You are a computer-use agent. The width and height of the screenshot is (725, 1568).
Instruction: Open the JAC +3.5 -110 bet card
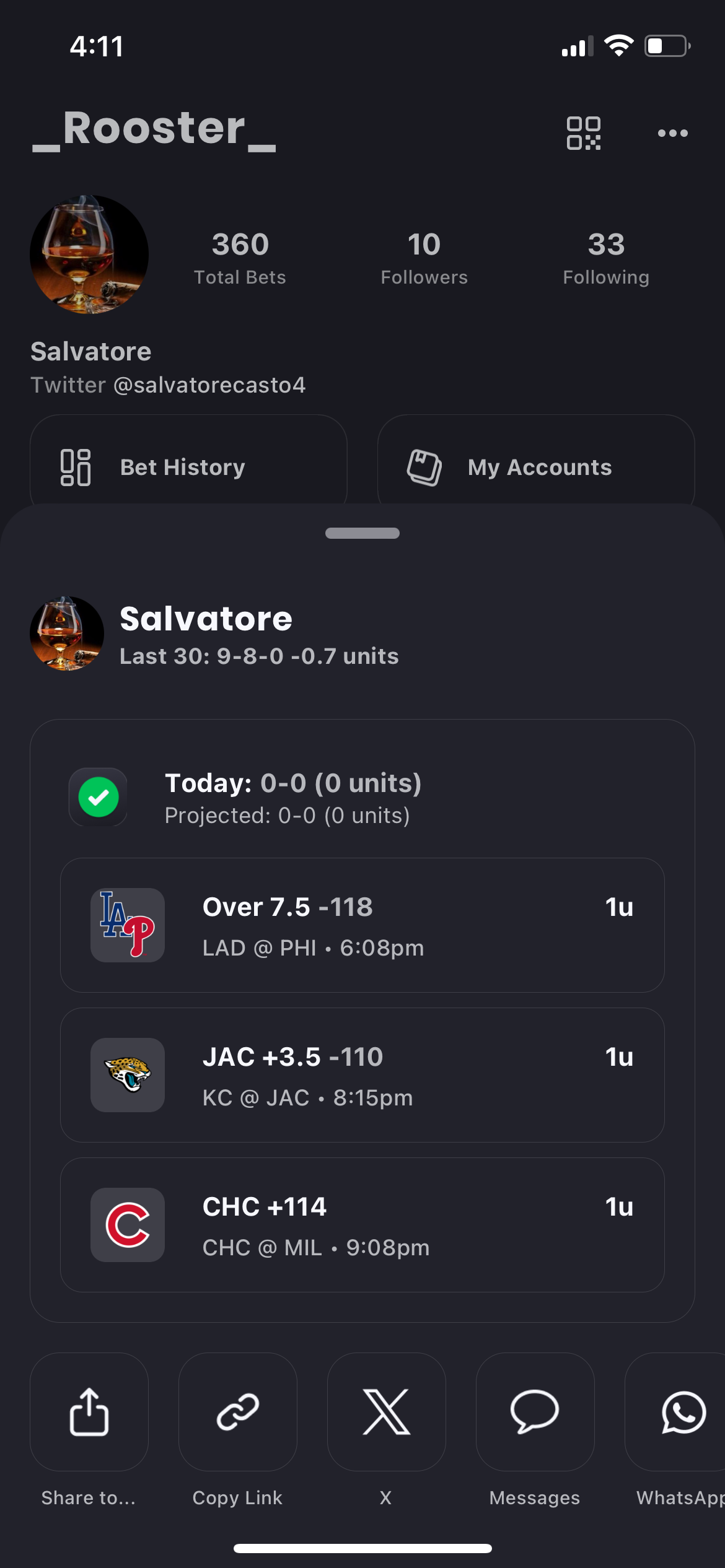[x=362, y=1075]
